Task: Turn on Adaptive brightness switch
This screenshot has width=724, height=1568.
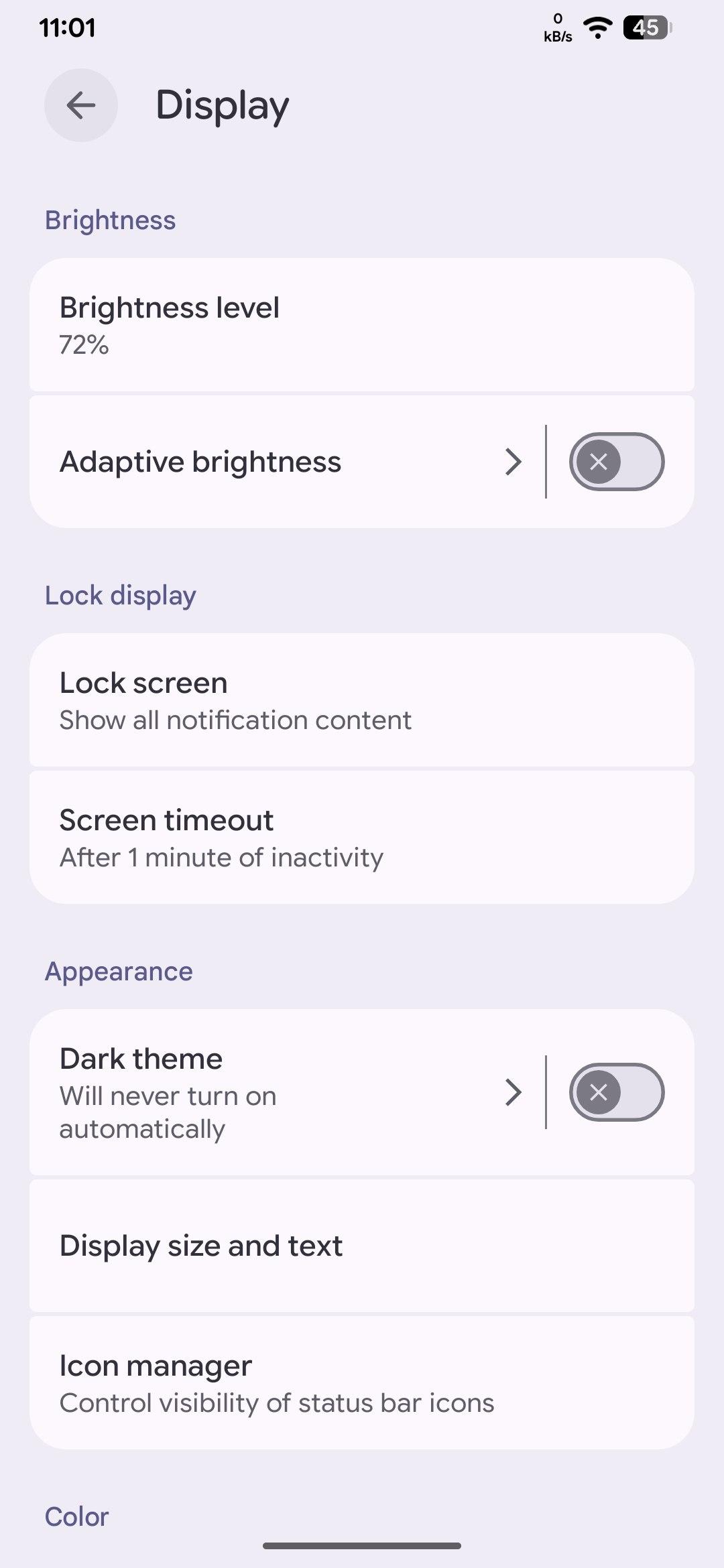Action: [616, 462]
